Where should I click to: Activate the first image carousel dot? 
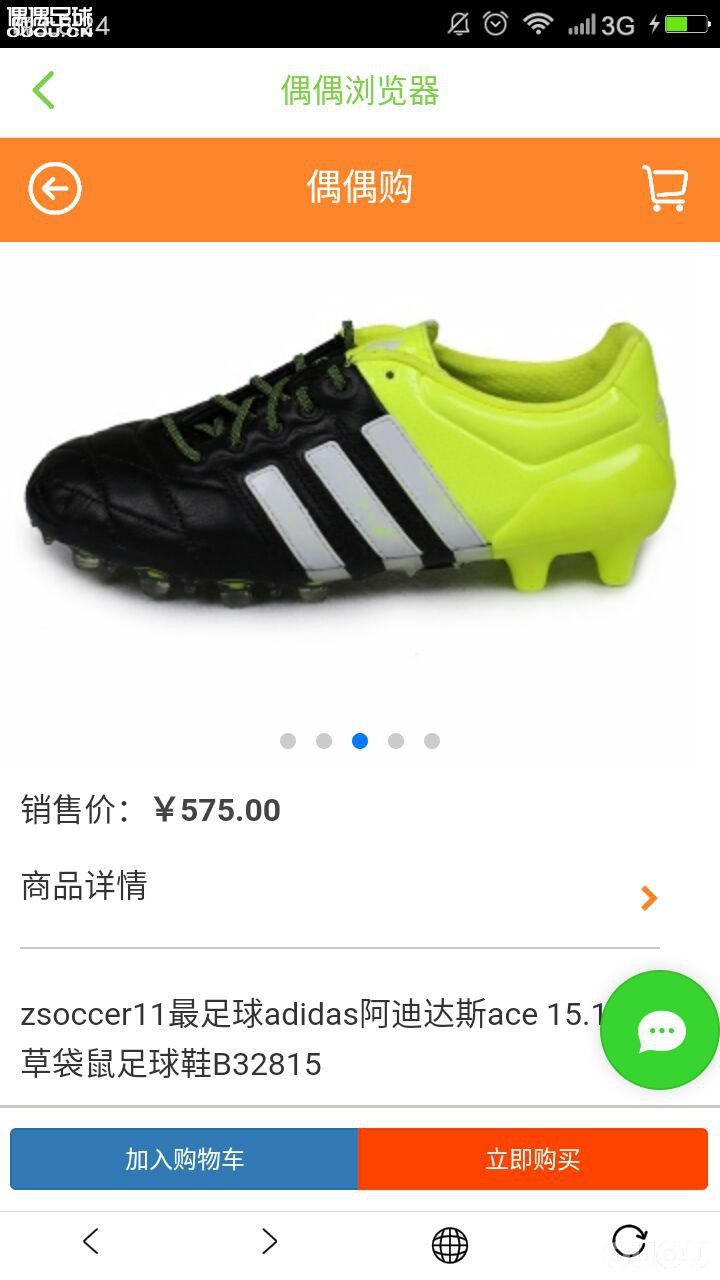[288, 741]
